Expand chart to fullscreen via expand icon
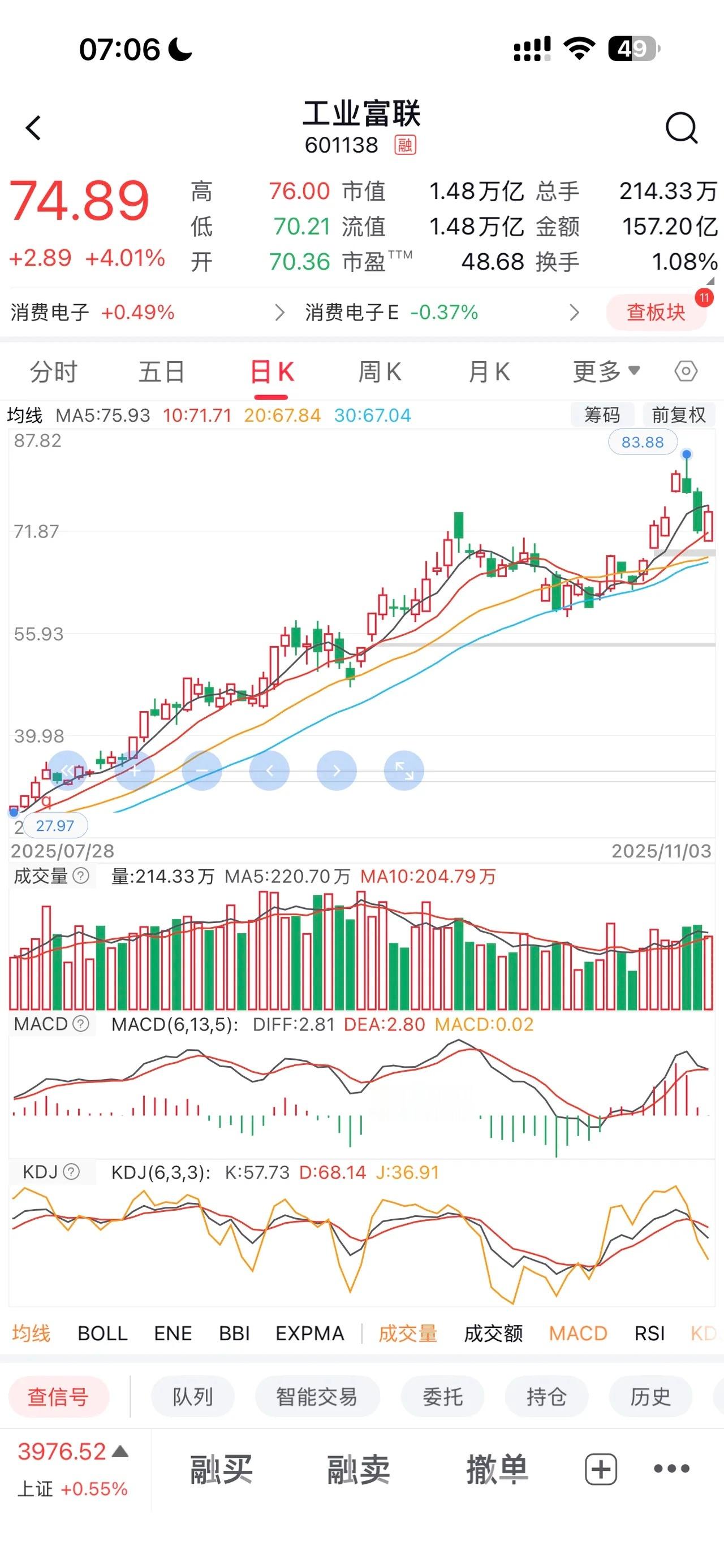 pos(405,770)
